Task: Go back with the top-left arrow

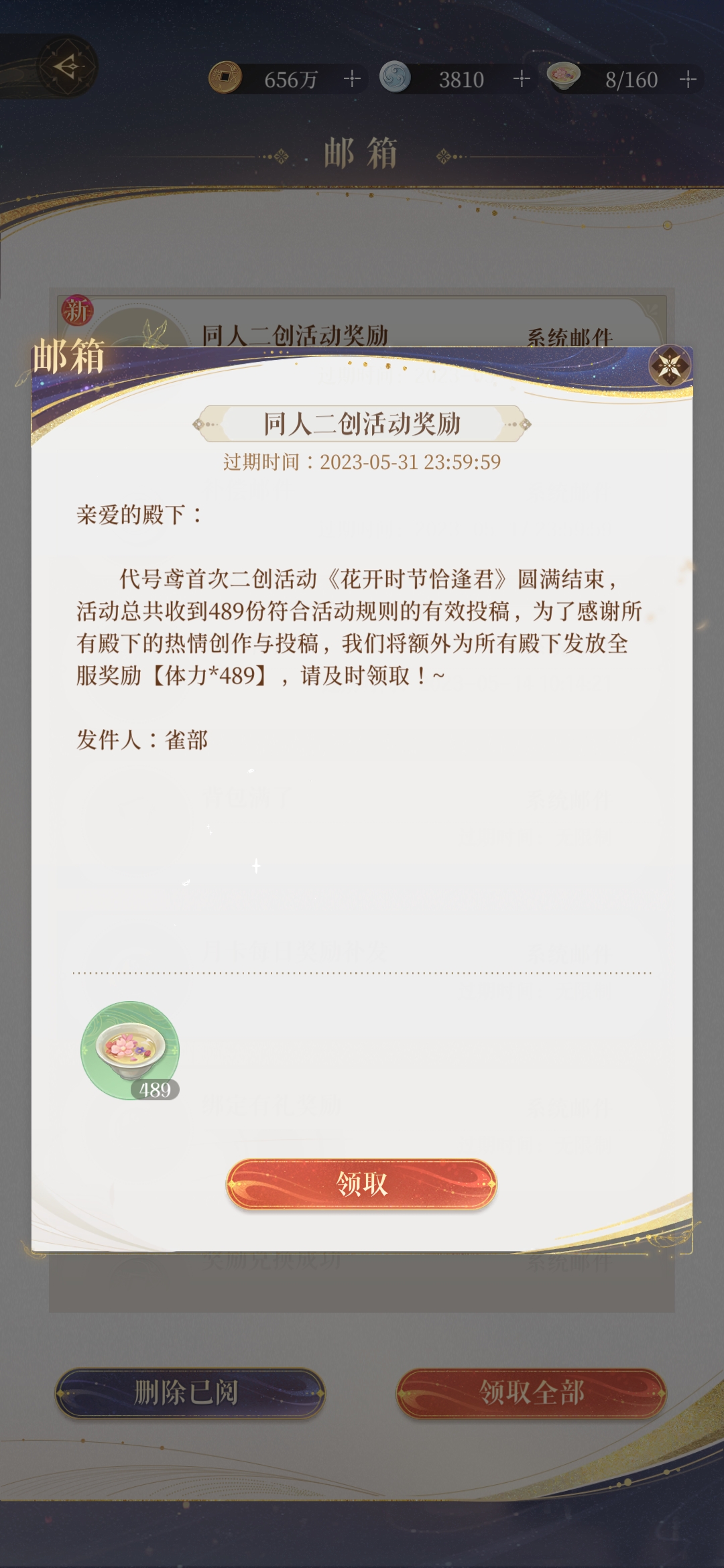Action: click(67, 67)
